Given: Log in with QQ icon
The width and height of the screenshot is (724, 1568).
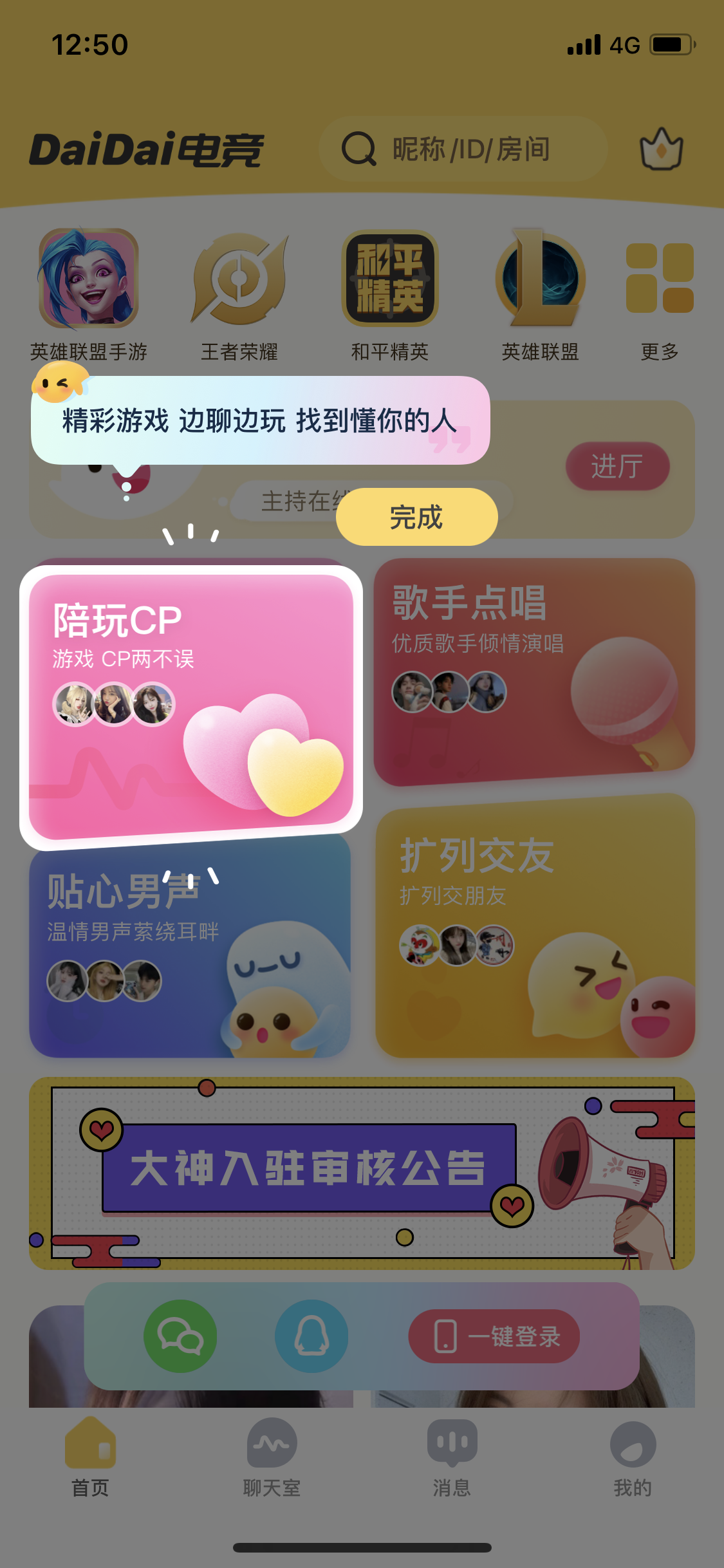Looking at the screenshot, I should tap(311, 1336).
